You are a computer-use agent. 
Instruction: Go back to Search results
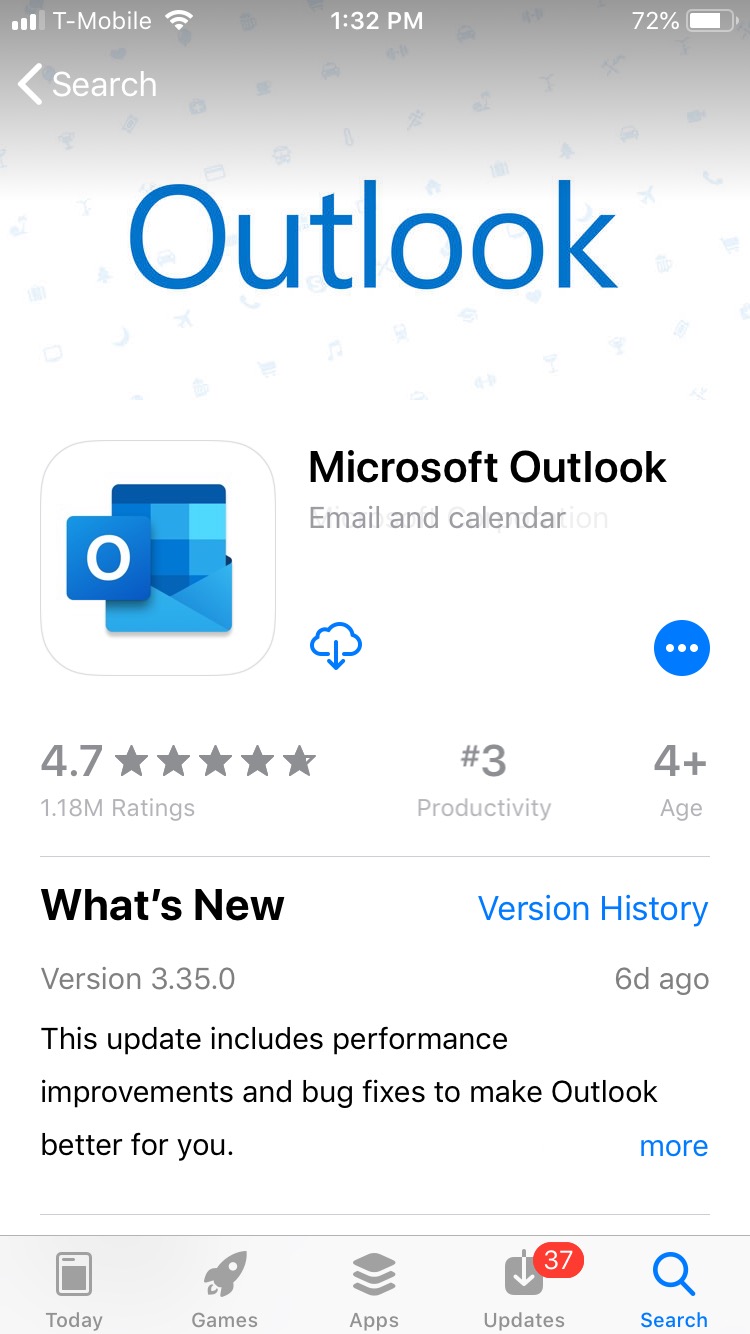88,85
